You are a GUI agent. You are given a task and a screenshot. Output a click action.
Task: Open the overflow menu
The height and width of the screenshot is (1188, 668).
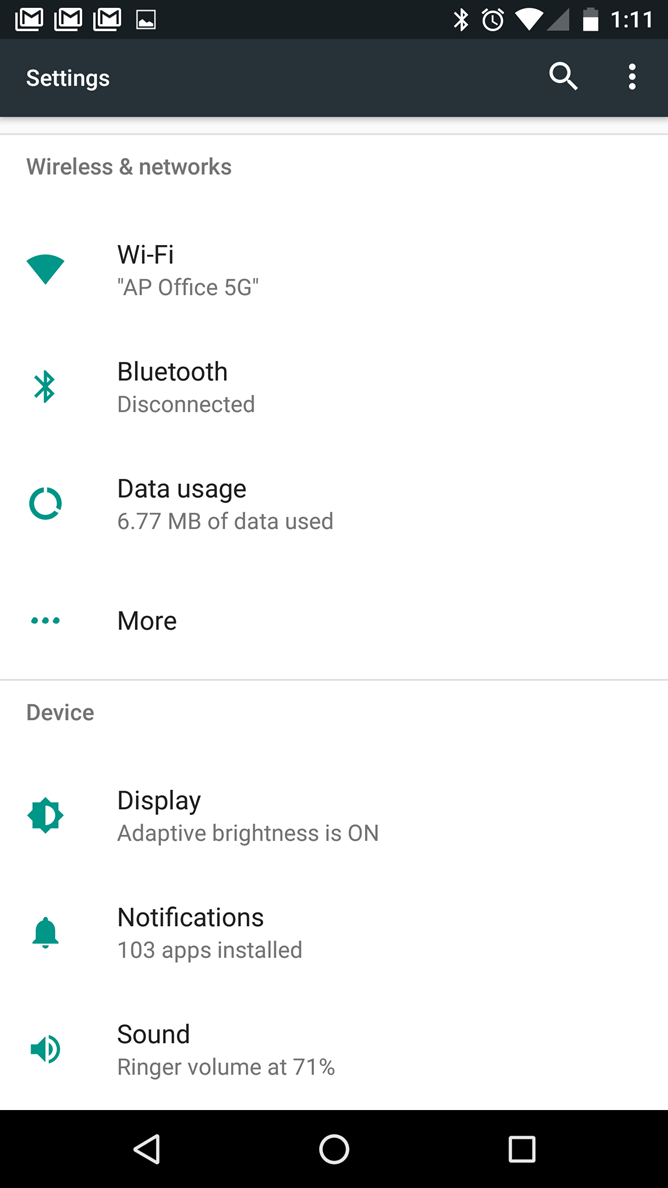point(632,77)
